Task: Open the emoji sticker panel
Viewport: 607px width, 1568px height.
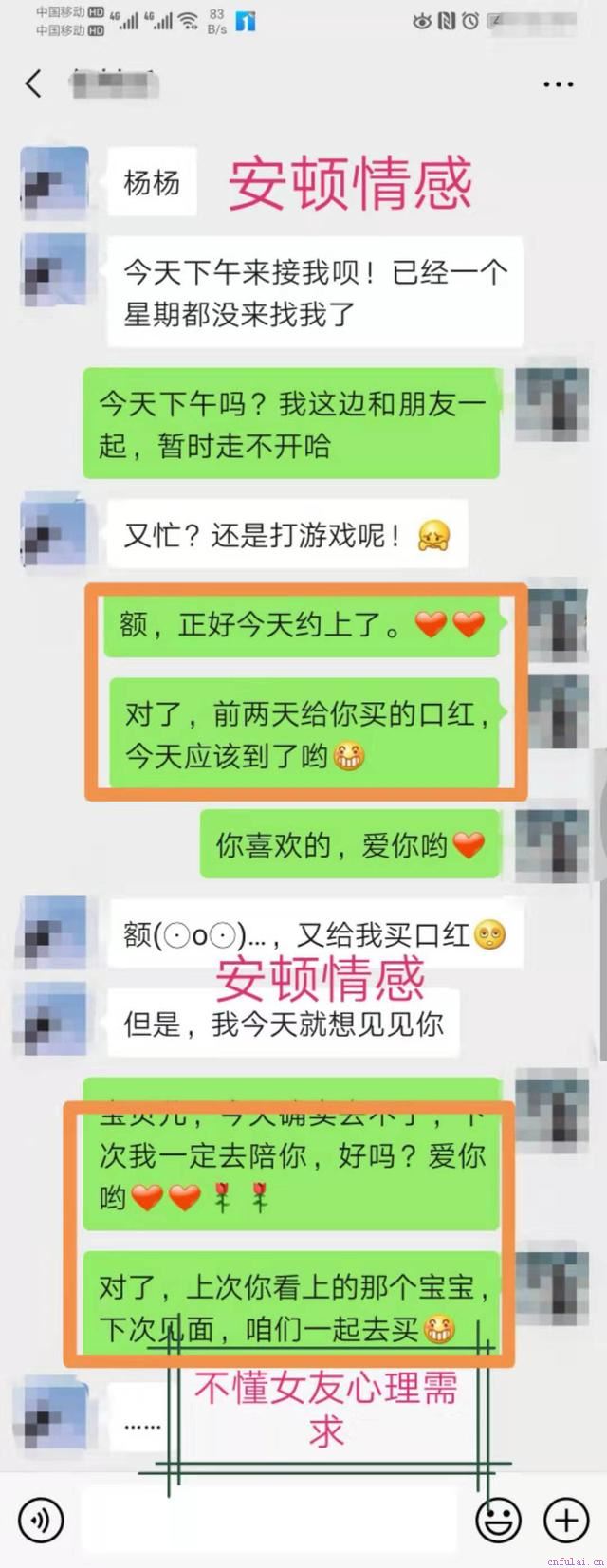Action: 498,1519
